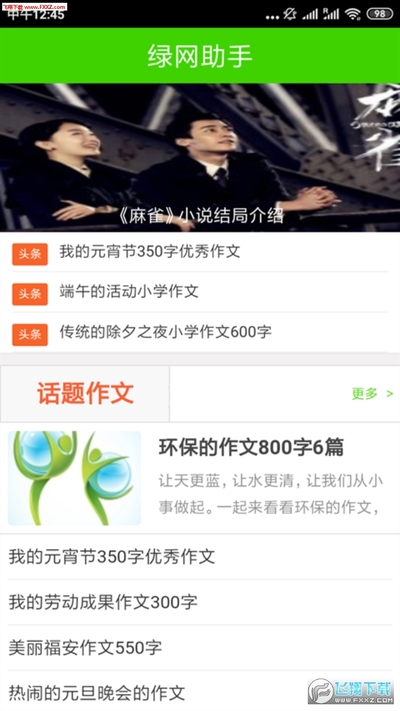The image size is (400, 711).
Task: Tap 更多 to see more 话题作文
Action: click(x=372, y=393)
